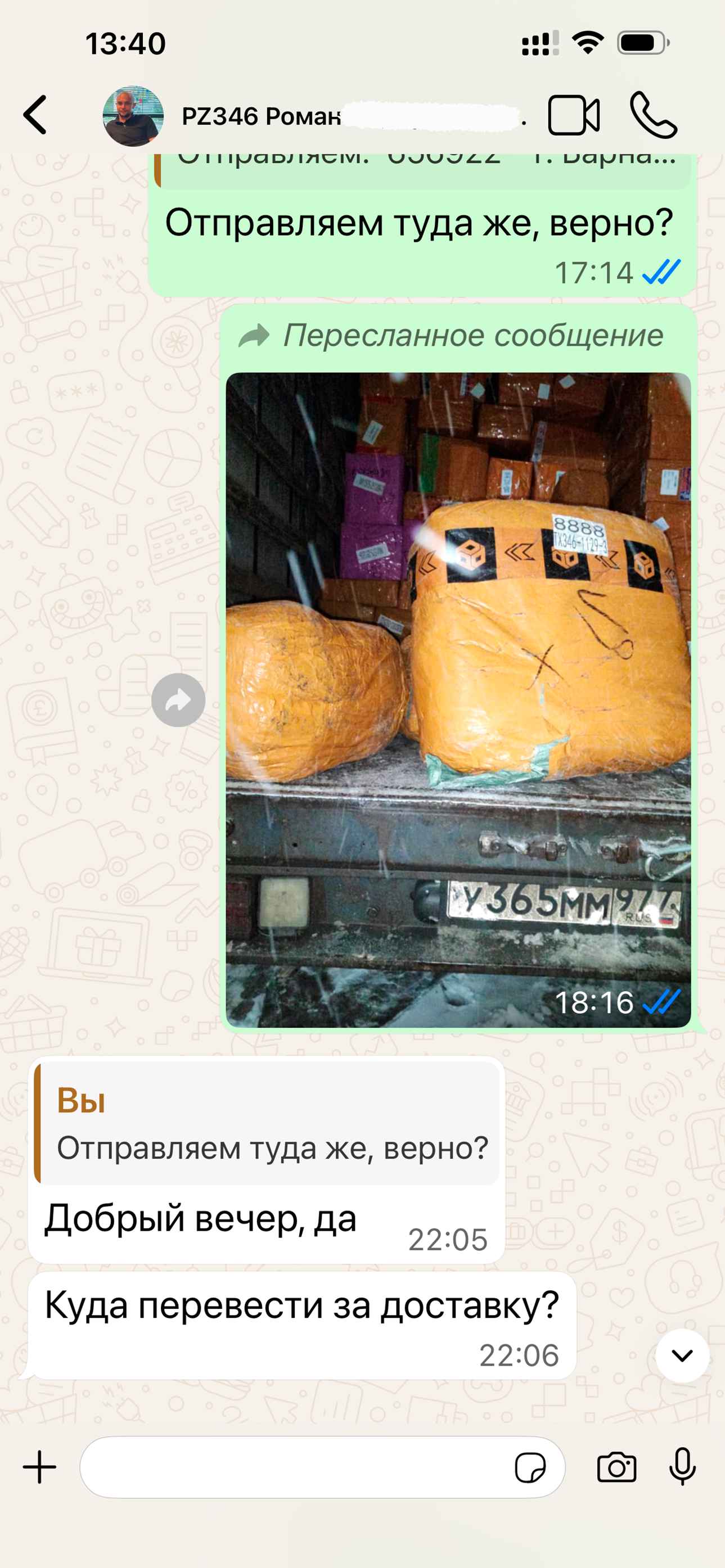
Task: Start a voice call with PZ346 Роман
Action: (653, 115)
